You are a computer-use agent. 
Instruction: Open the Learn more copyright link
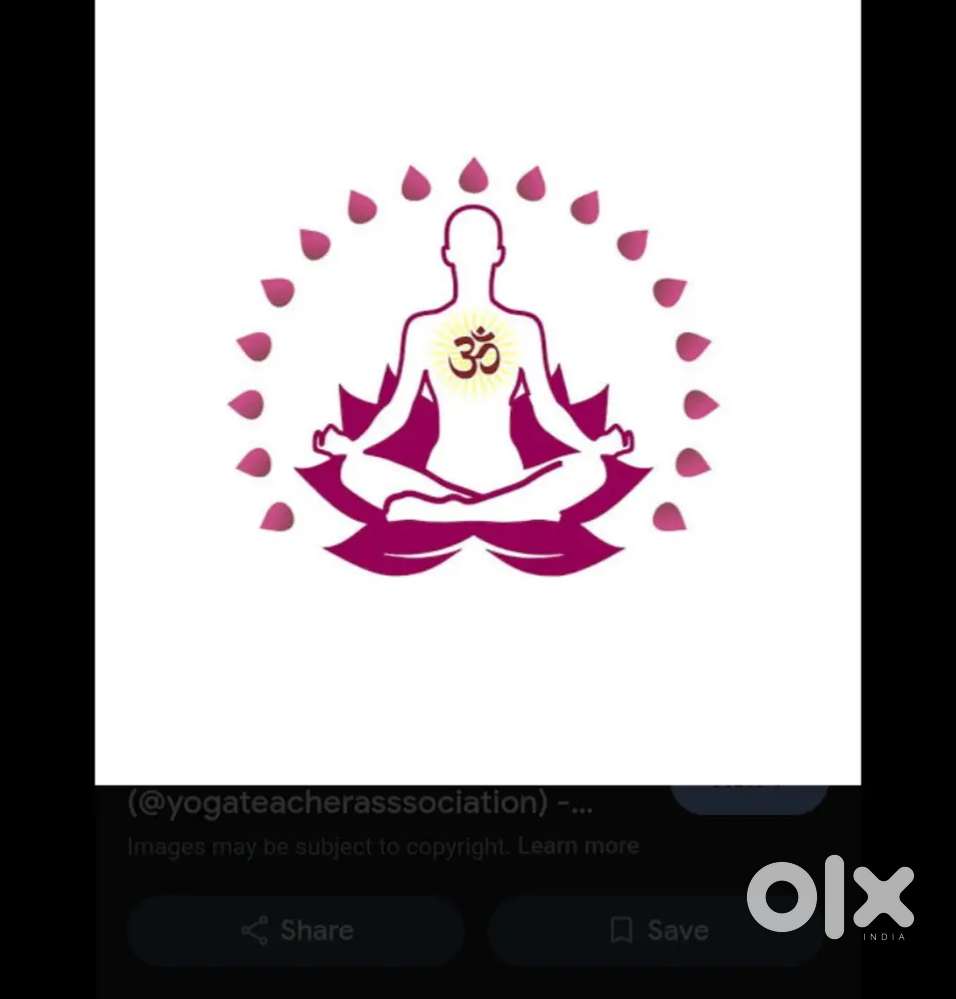[578, 846]
